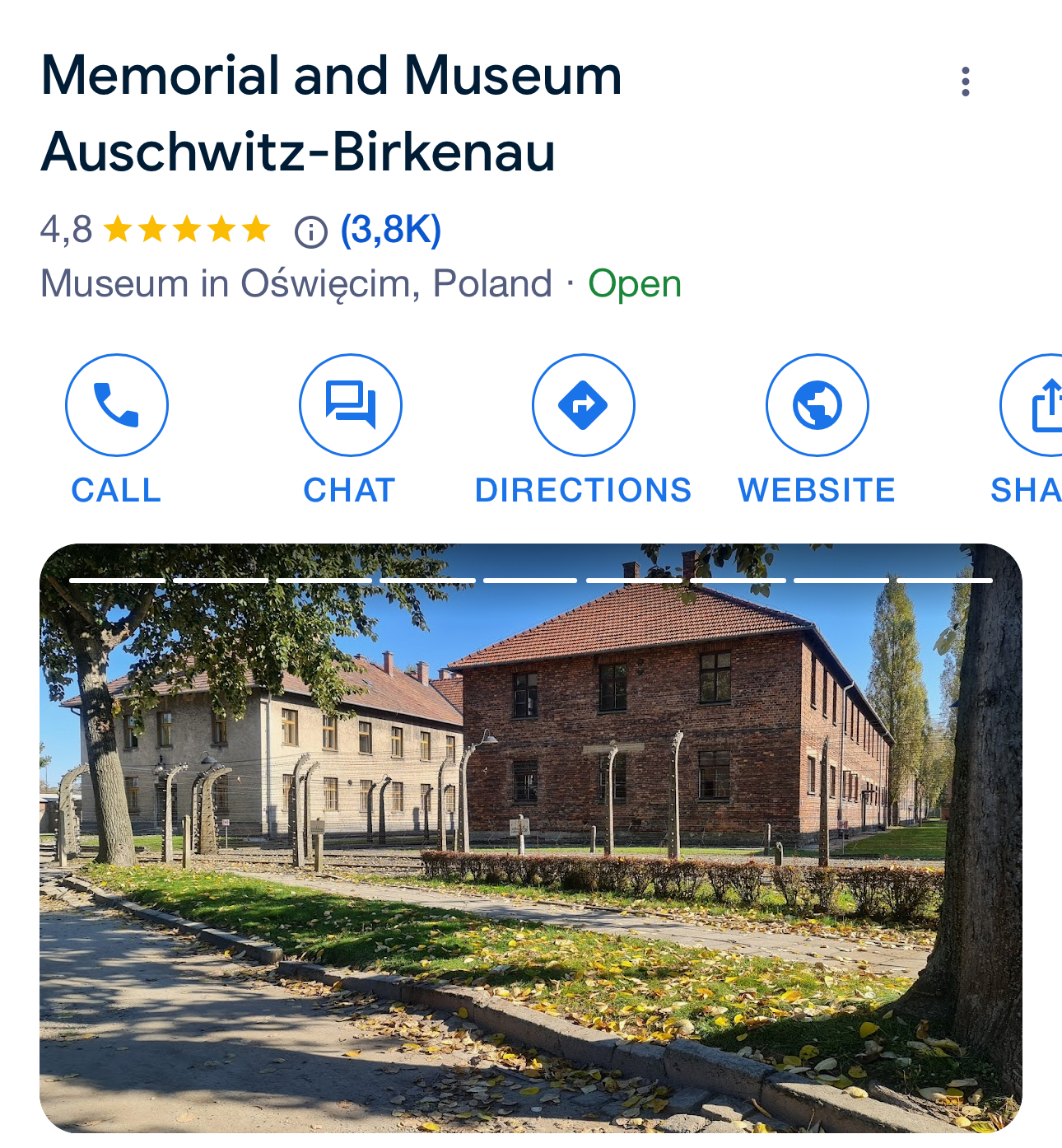Get directions to the museum

click(x=583, y=405)
